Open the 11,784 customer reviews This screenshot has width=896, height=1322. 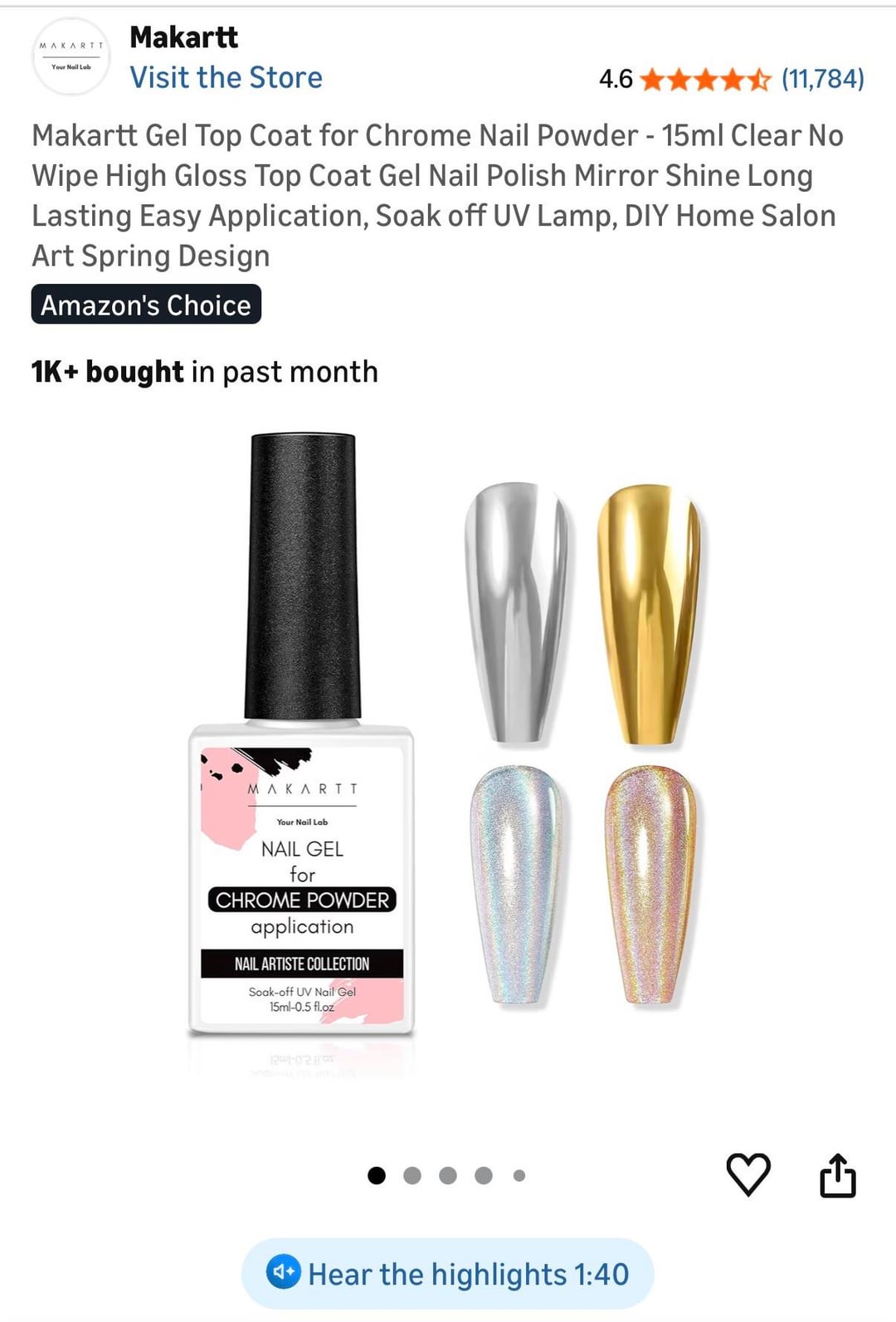click(822, 79)
